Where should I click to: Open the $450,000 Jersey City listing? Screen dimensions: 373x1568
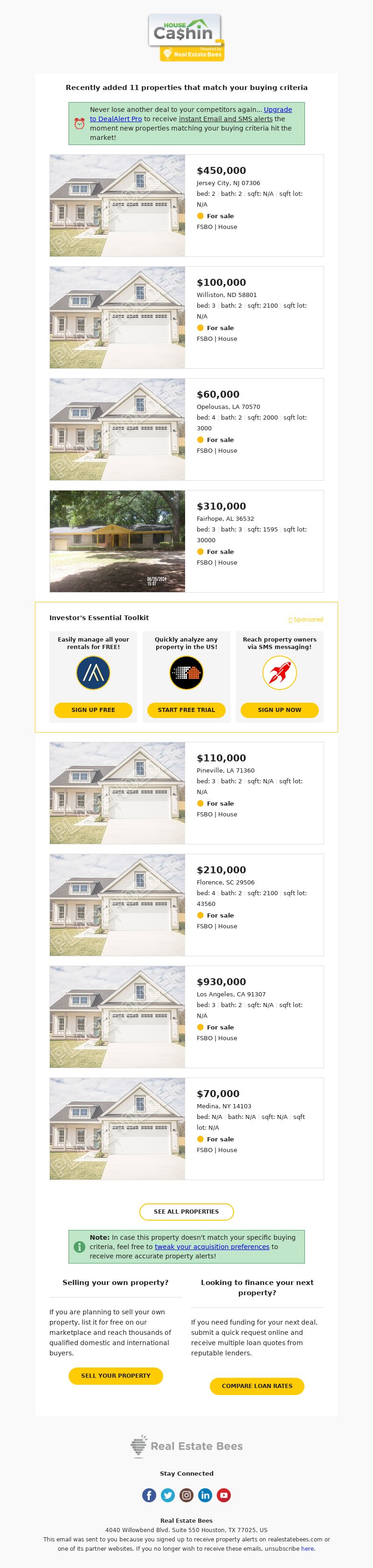pyautogui.click(x=221, y=171)
